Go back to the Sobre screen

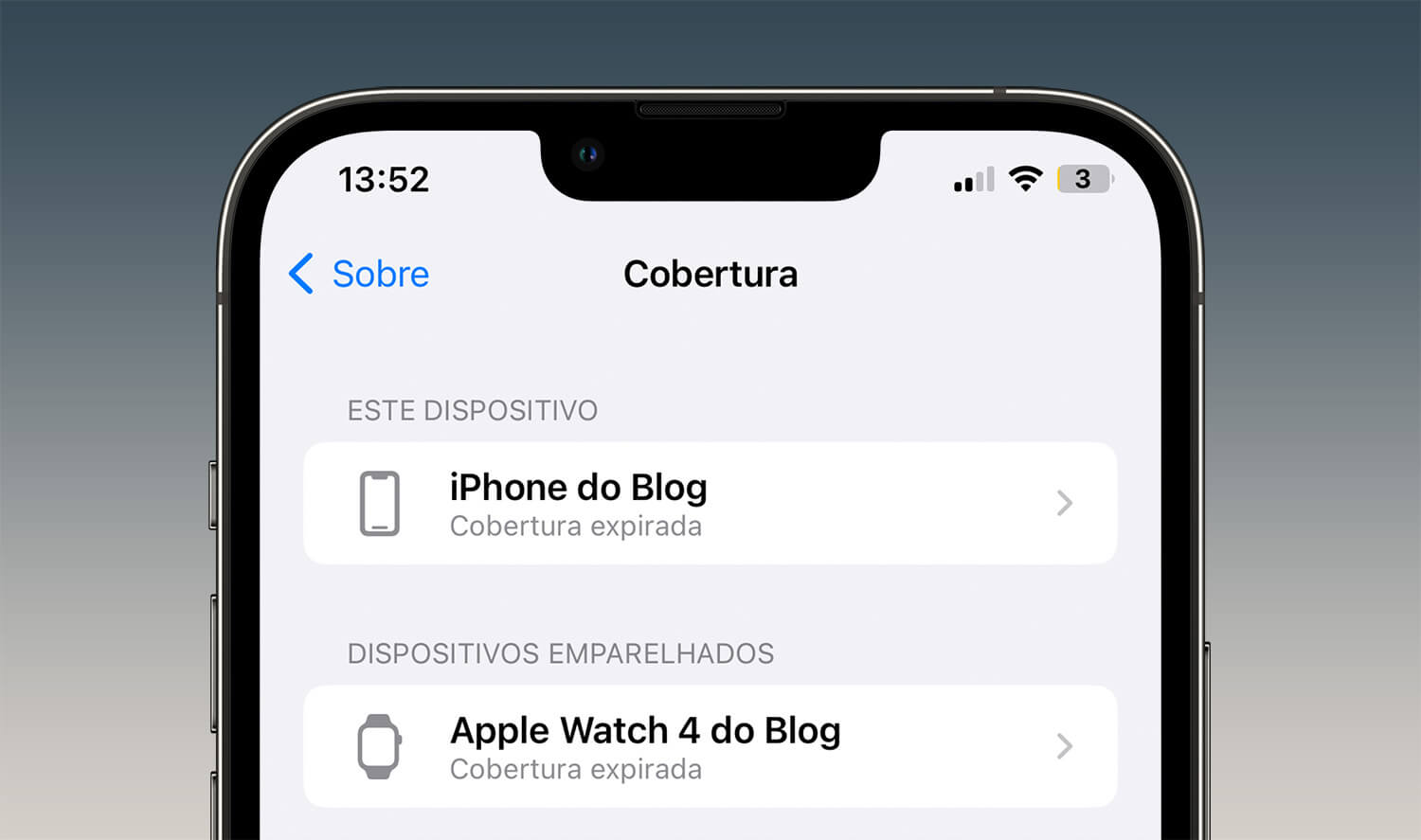click(x=360, y=274)
